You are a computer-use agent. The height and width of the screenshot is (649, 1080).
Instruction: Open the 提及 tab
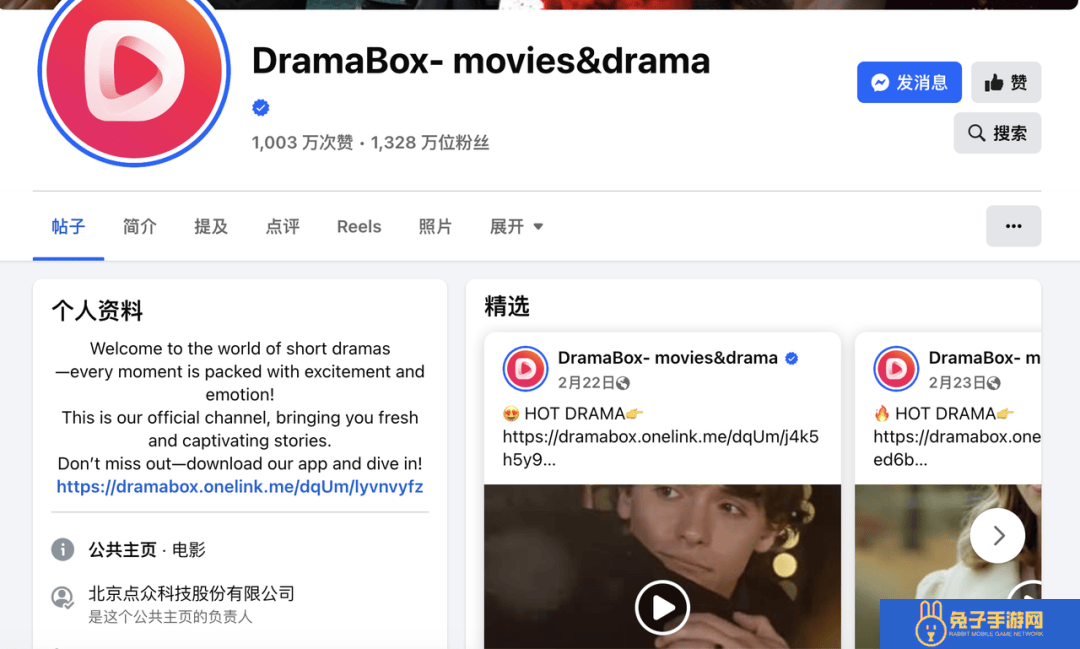pos(211,226)
